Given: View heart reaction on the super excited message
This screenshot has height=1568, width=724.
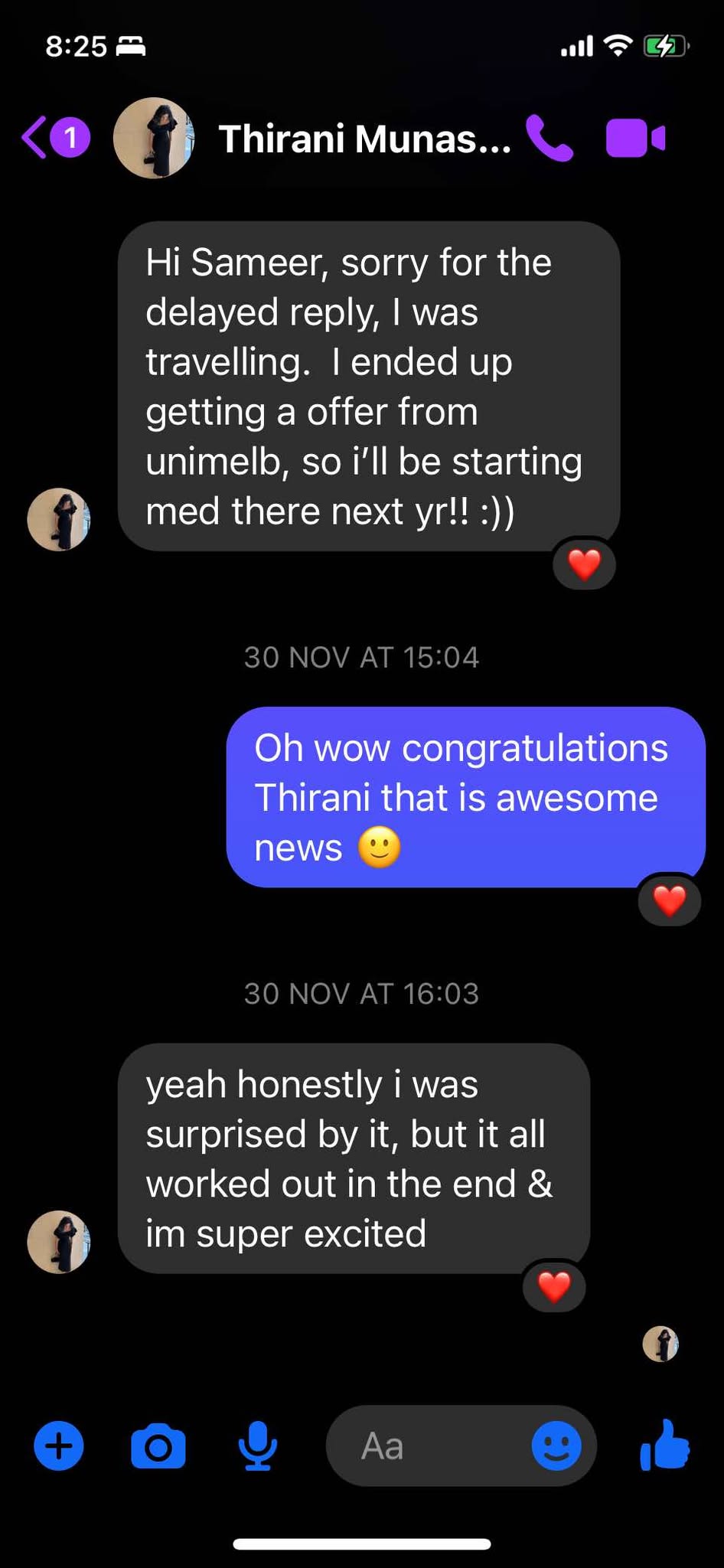Looking at the screenshot, I should [554, 1286].
